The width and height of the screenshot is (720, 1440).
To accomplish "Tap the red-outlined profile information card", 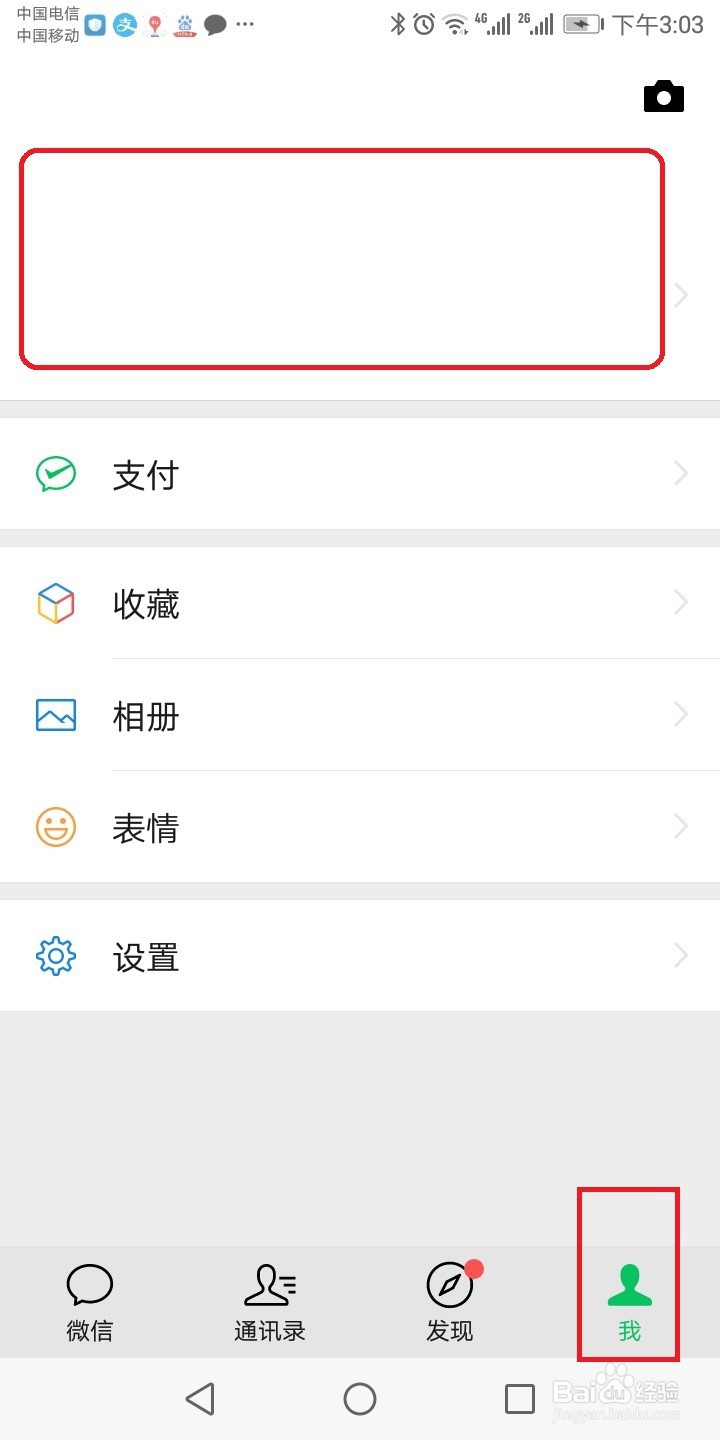I will [344, 258].
